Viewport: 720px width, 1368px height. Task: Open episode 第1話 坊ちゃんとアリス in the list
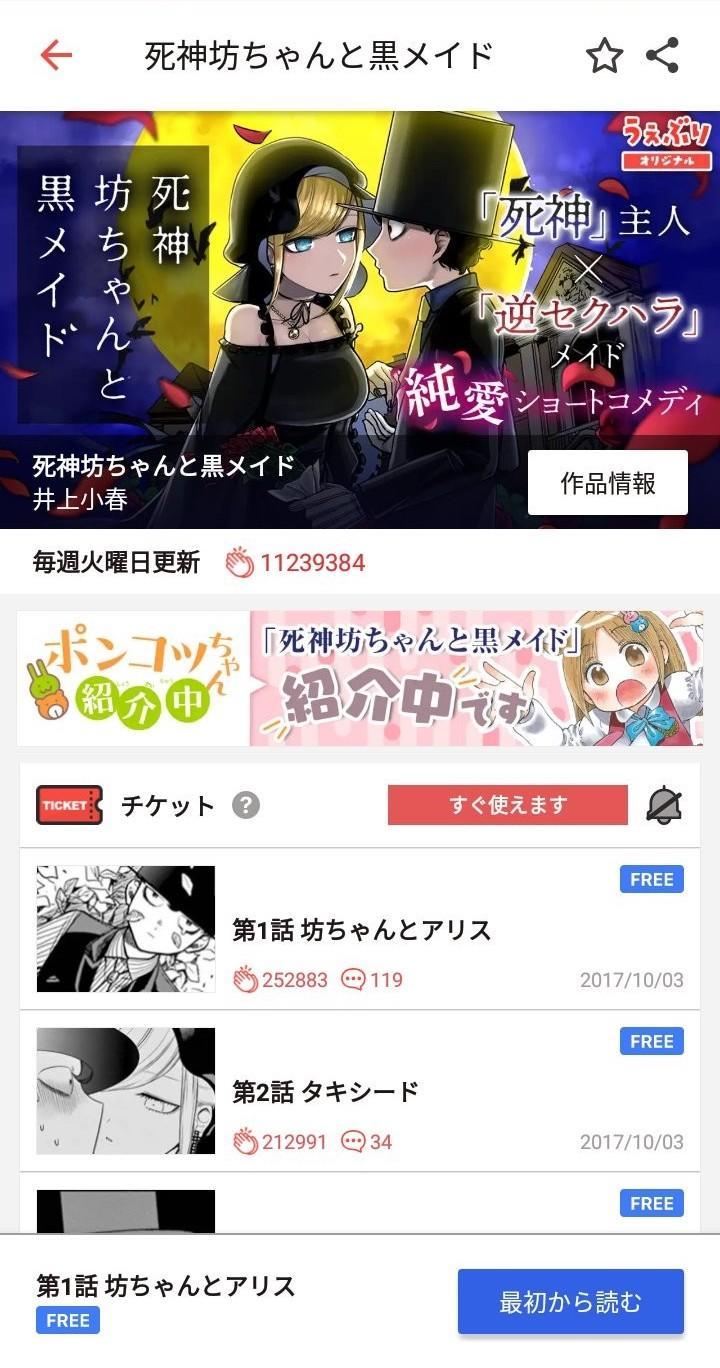tap(360, 929)
